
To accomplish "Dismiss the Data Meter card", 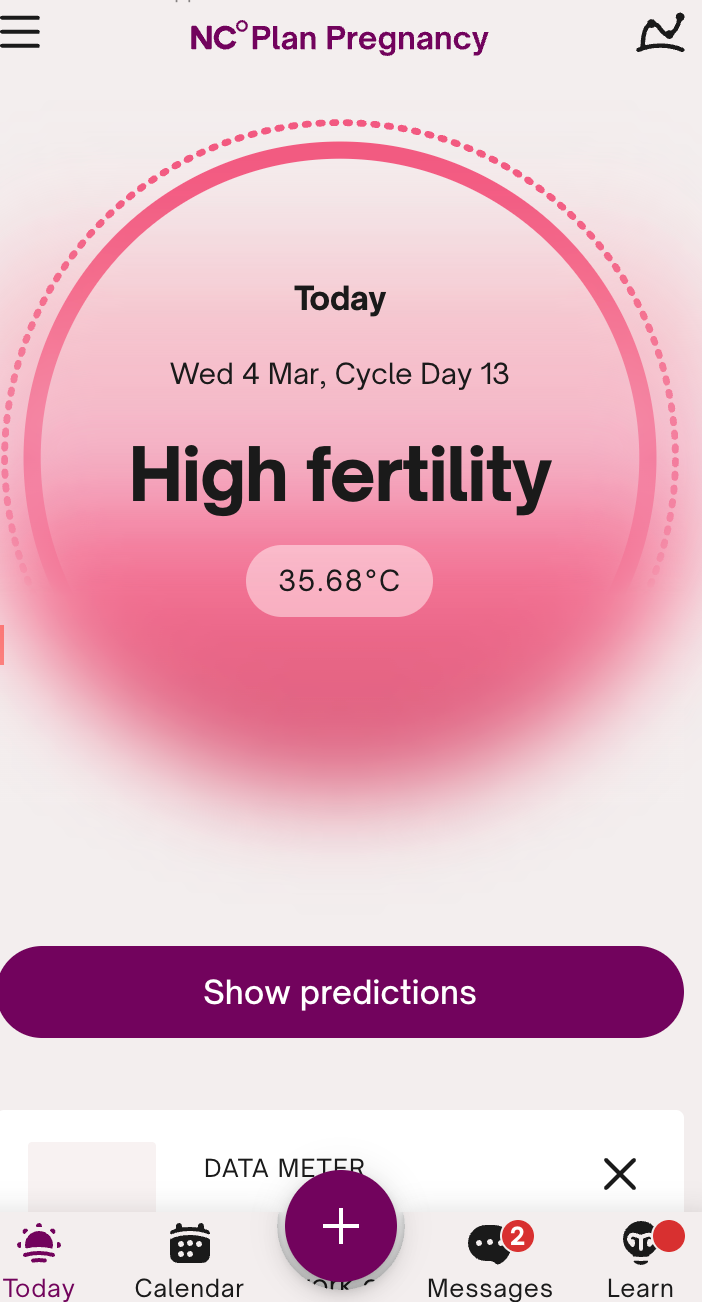I will [620, 1173].
